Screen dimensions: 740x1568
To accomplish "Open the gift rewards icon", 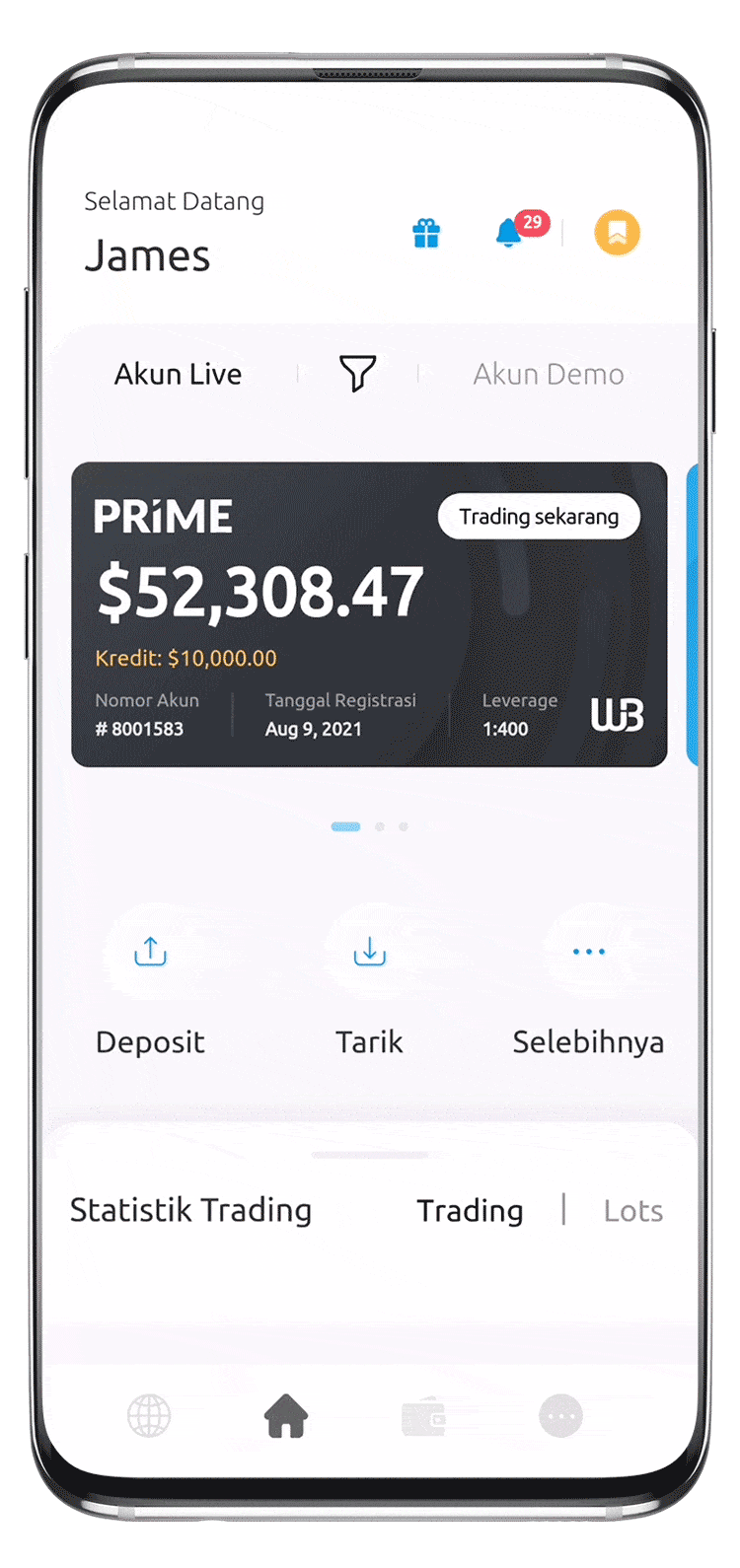I will point(426,234).
